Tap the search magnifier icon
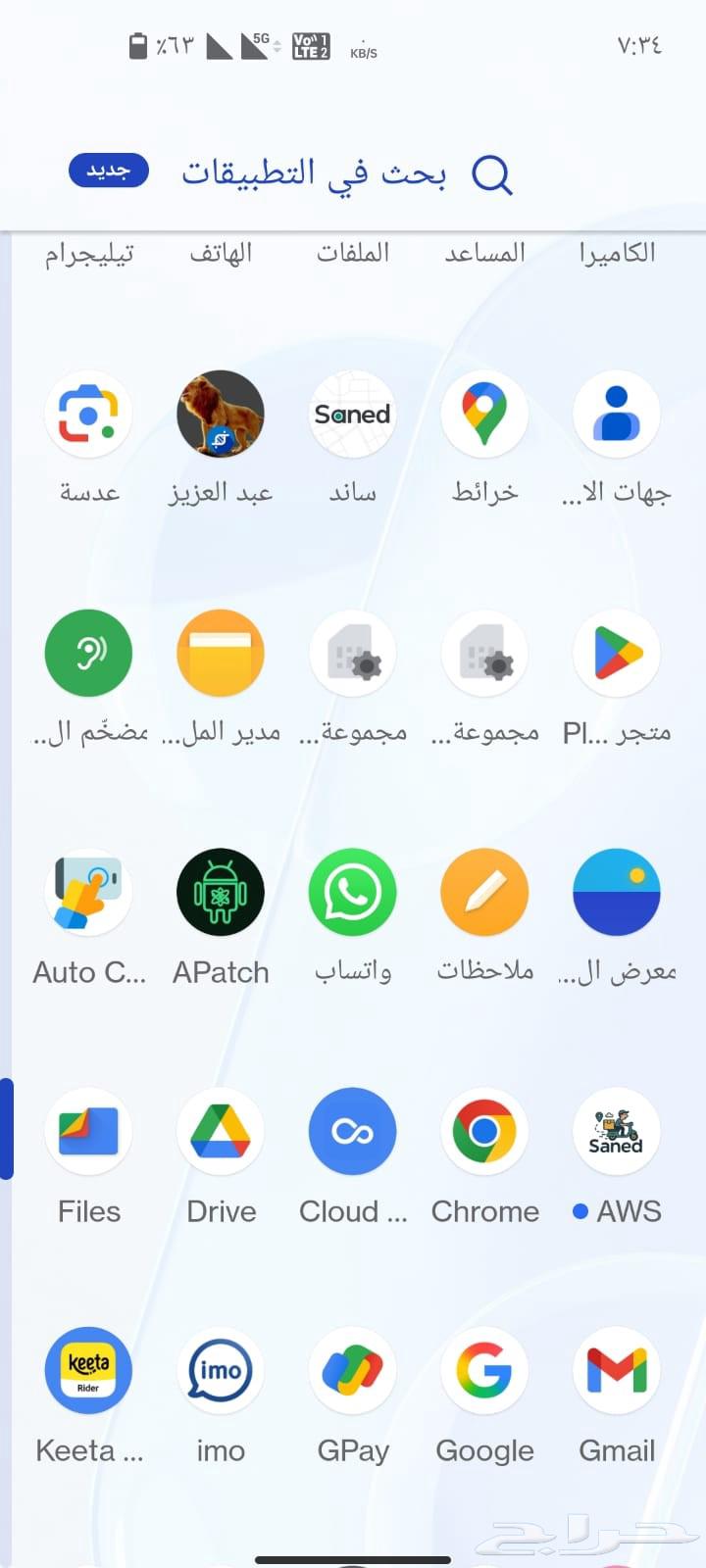Image resolution: width=706 pixels, height=1568 pixels. (493, 174)
